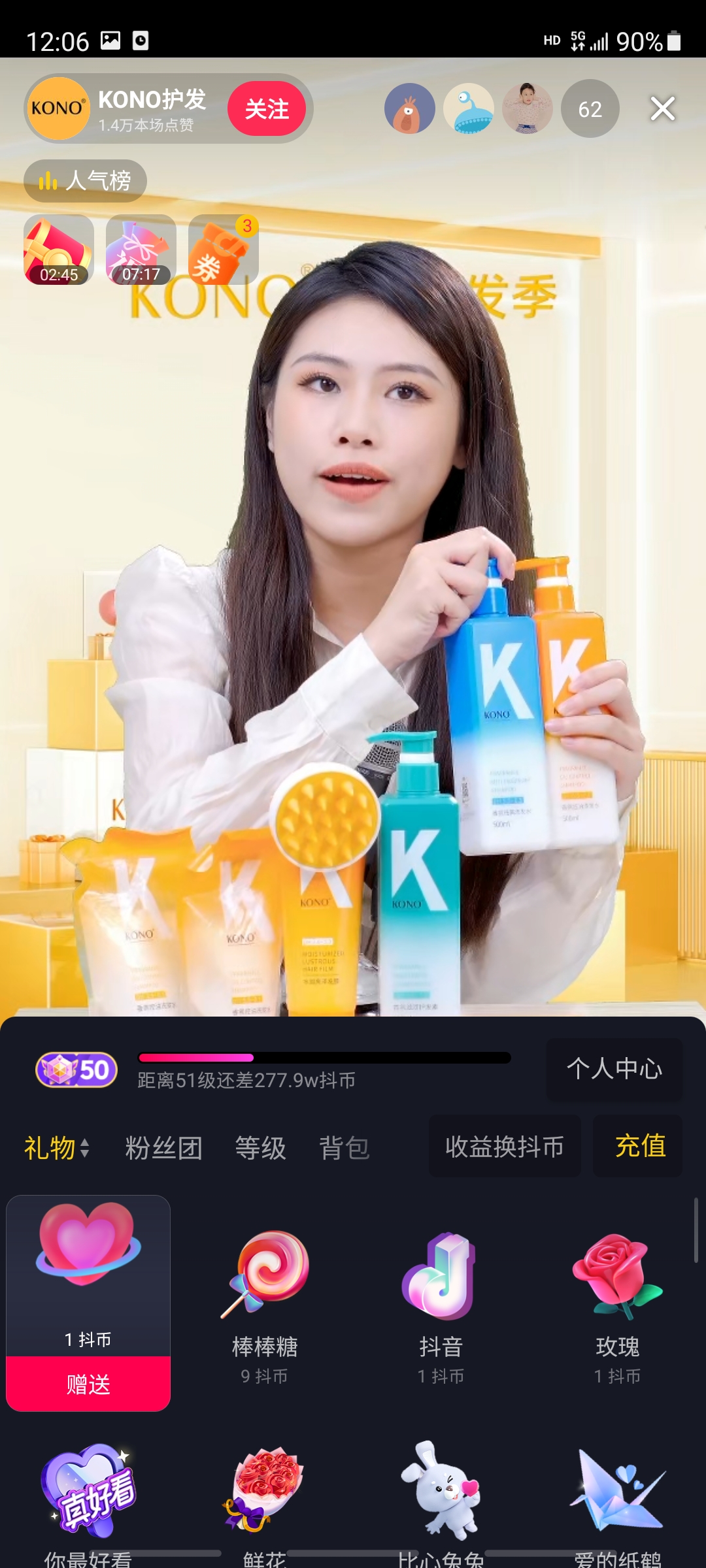Switch to the 等级 tab

[260, 1147]
